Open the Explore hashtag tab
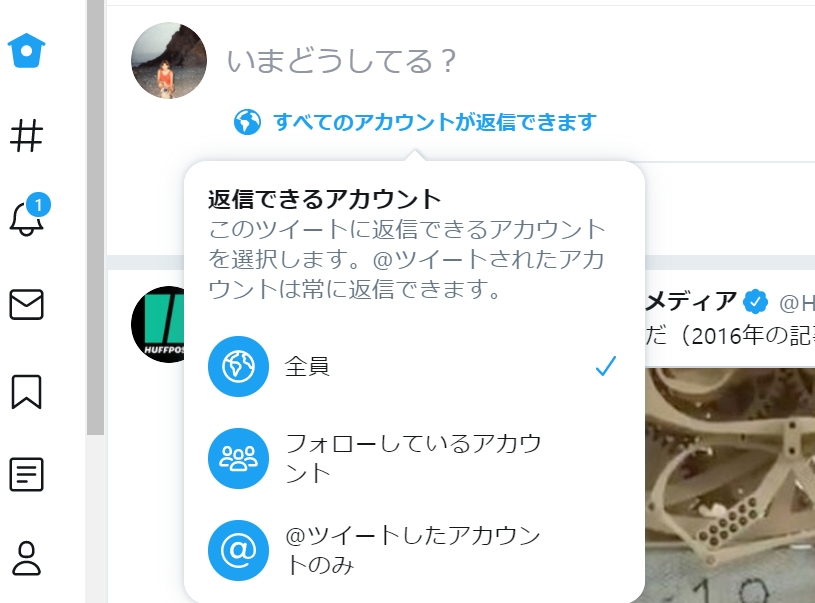The width and height of the screenshot is (815, 603). 27,135
